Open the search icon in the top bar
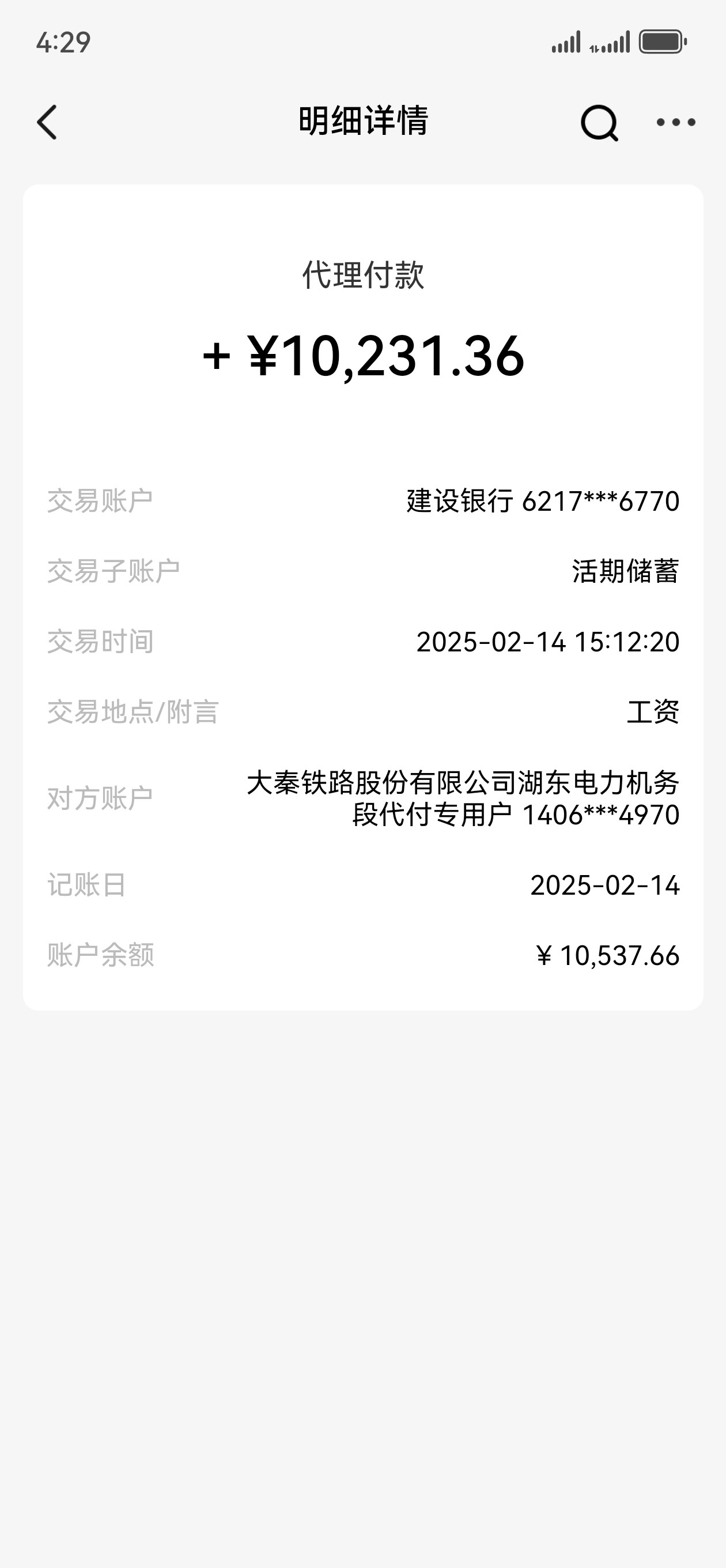Image resolution: width=726 pixels, height=1568 pixels. (599, 123)
